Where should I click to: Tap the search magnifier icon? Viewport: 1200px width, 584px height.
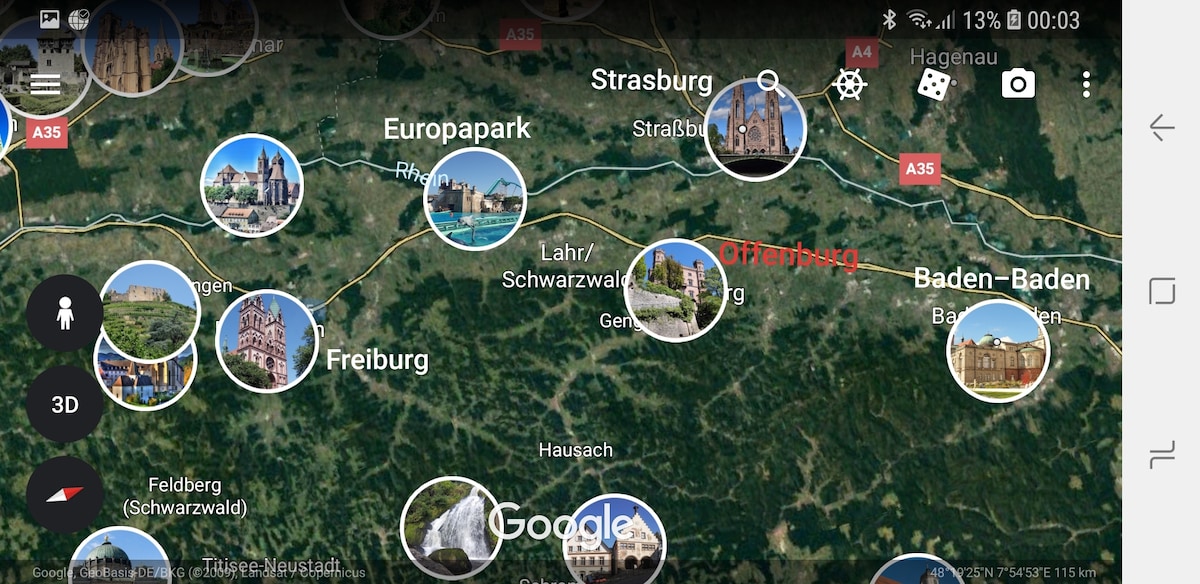point(768,82)
